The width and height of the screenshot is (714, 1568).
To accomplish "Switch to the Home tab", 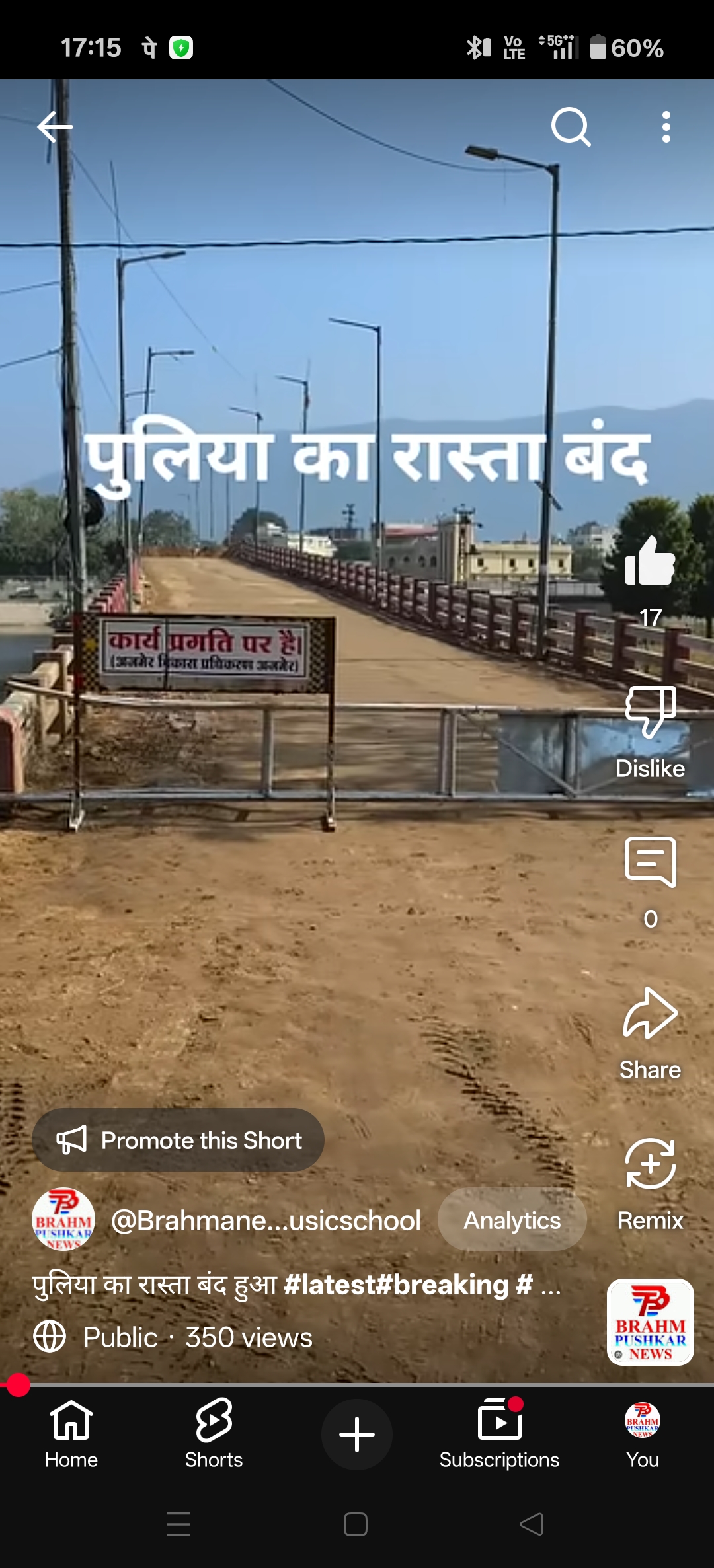I will tap(71, 1434).
